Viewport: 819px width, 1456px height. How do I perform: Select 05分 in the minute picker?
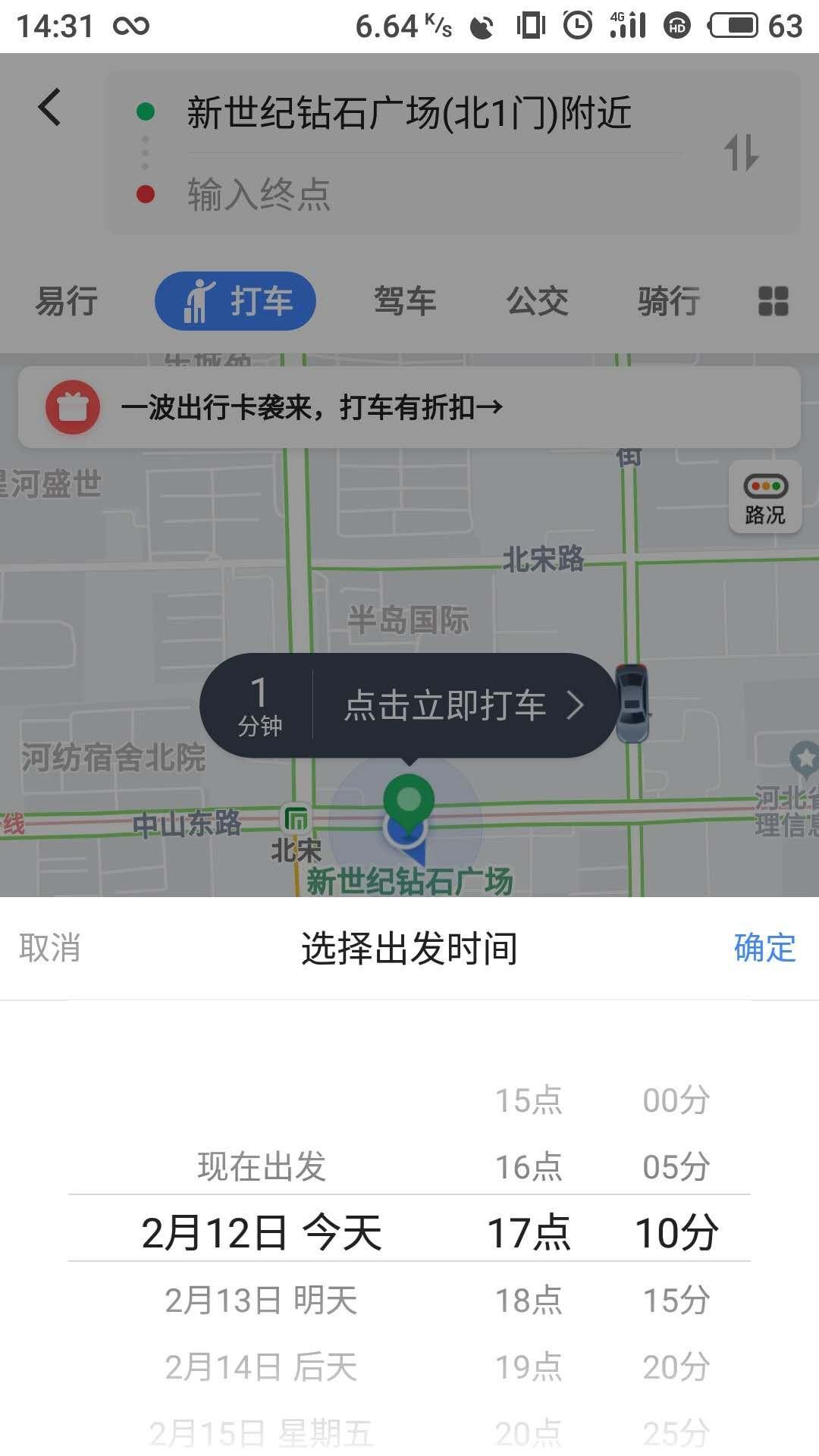click(x=676, y=1166)
